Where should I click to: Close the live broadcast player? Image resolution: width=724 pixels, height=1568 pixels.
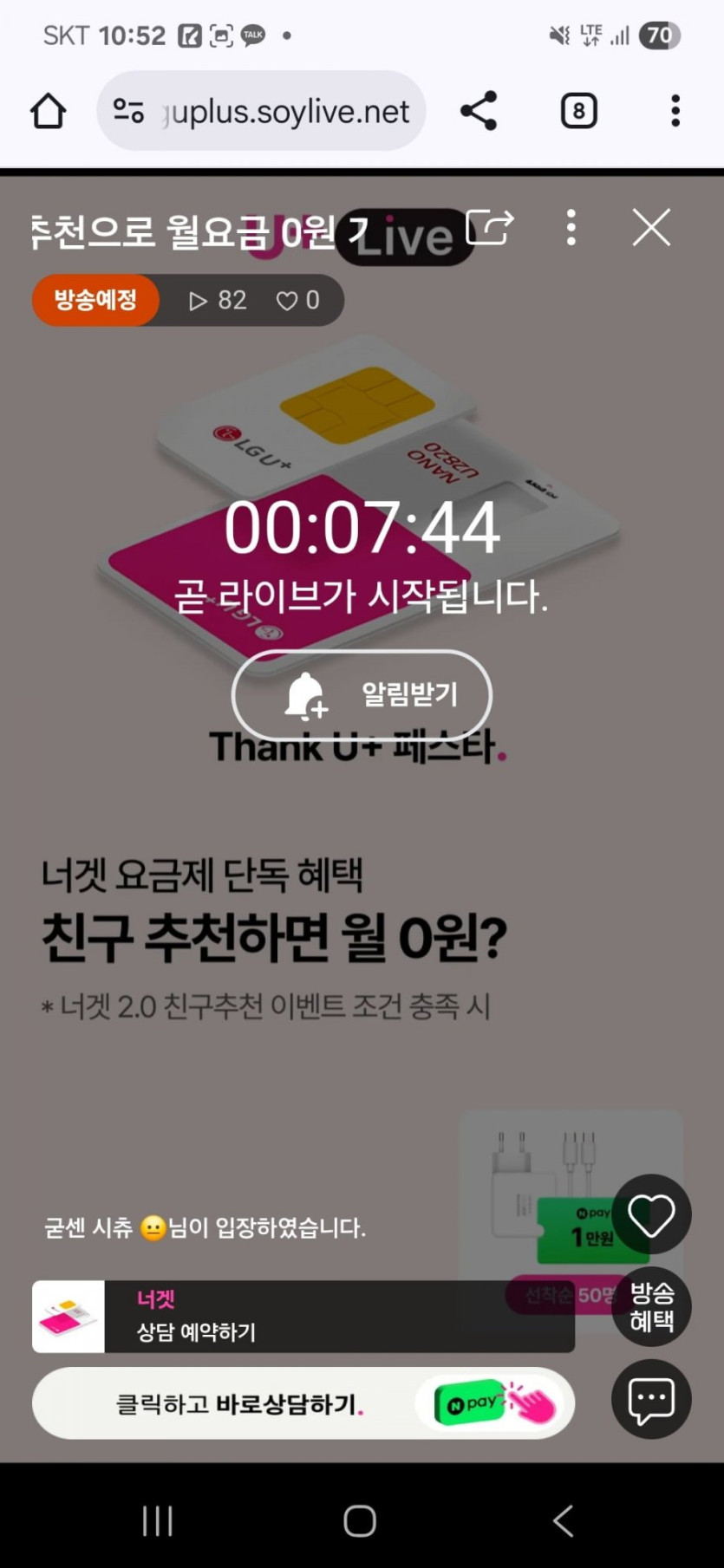click(651, 228)
